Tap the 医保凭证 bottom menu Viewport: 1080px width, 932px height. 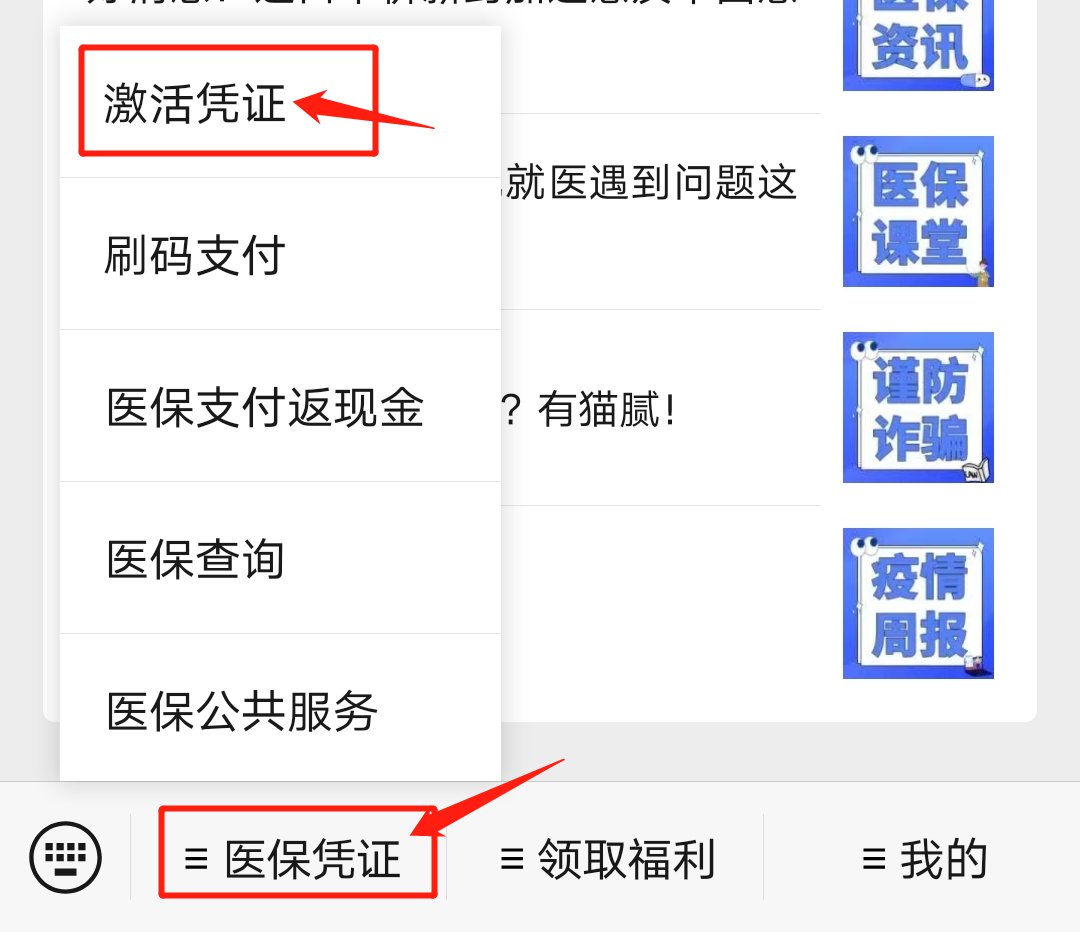click(x=294, y=859)
